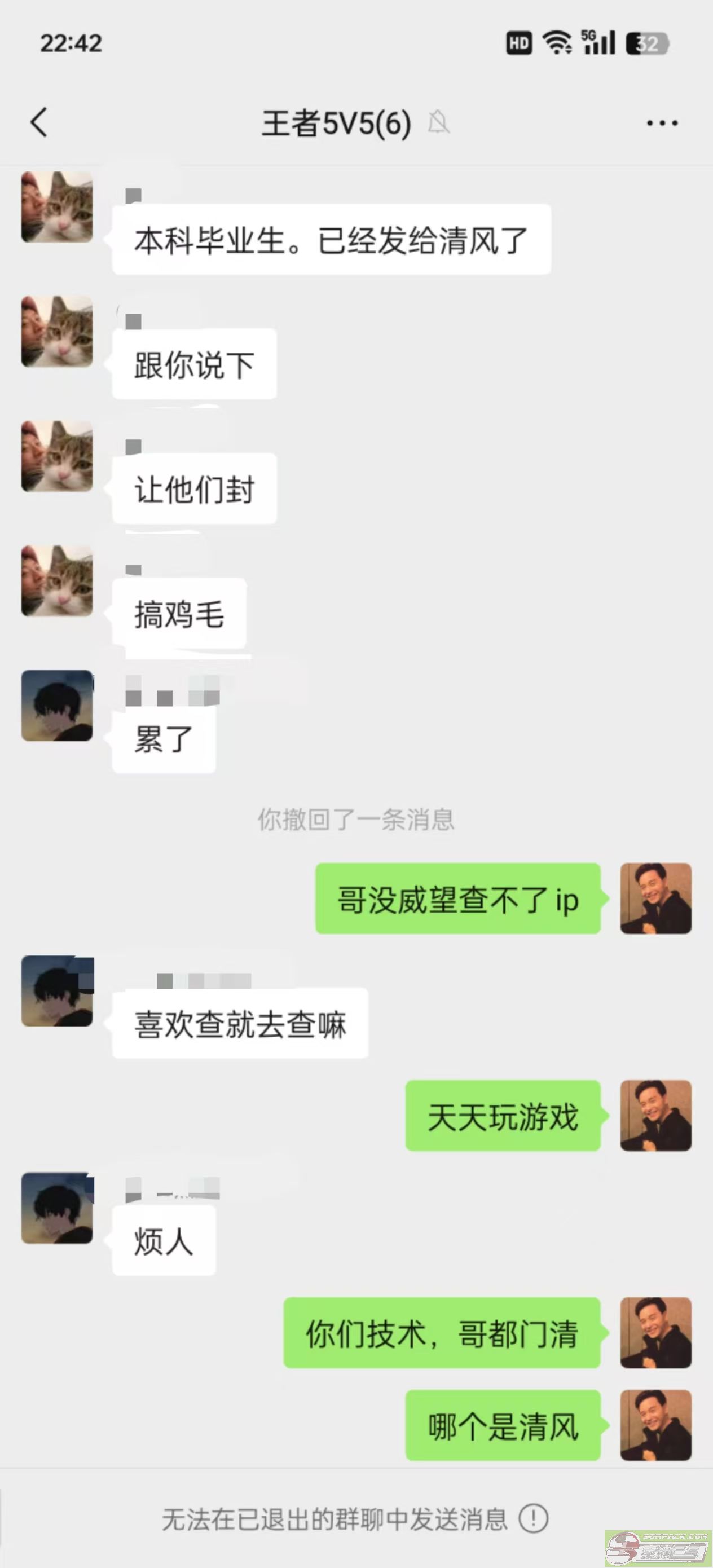Open own avatar beside 哪个是清风
This screenshot has width=713, height=1568.
(656, 1425)
